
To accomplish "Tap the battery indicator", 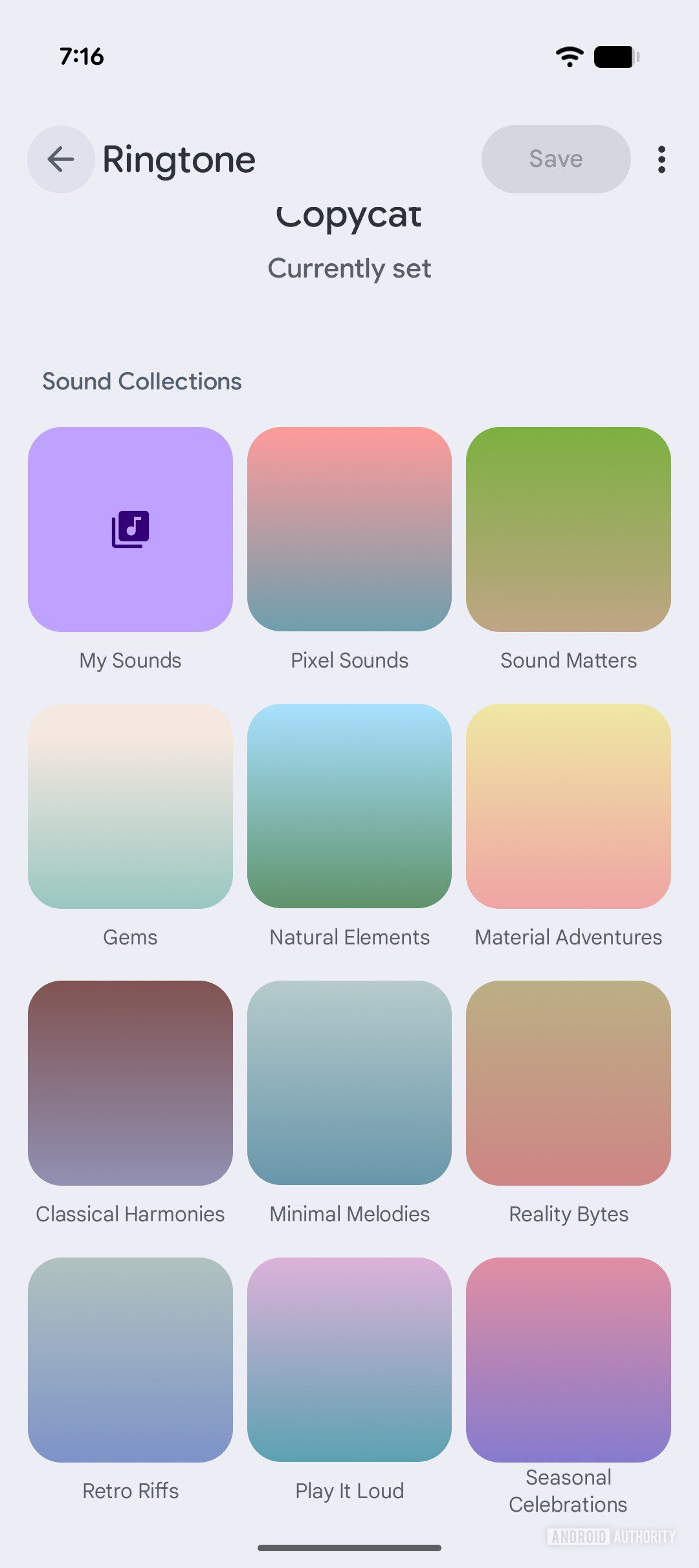I will 614,57.
